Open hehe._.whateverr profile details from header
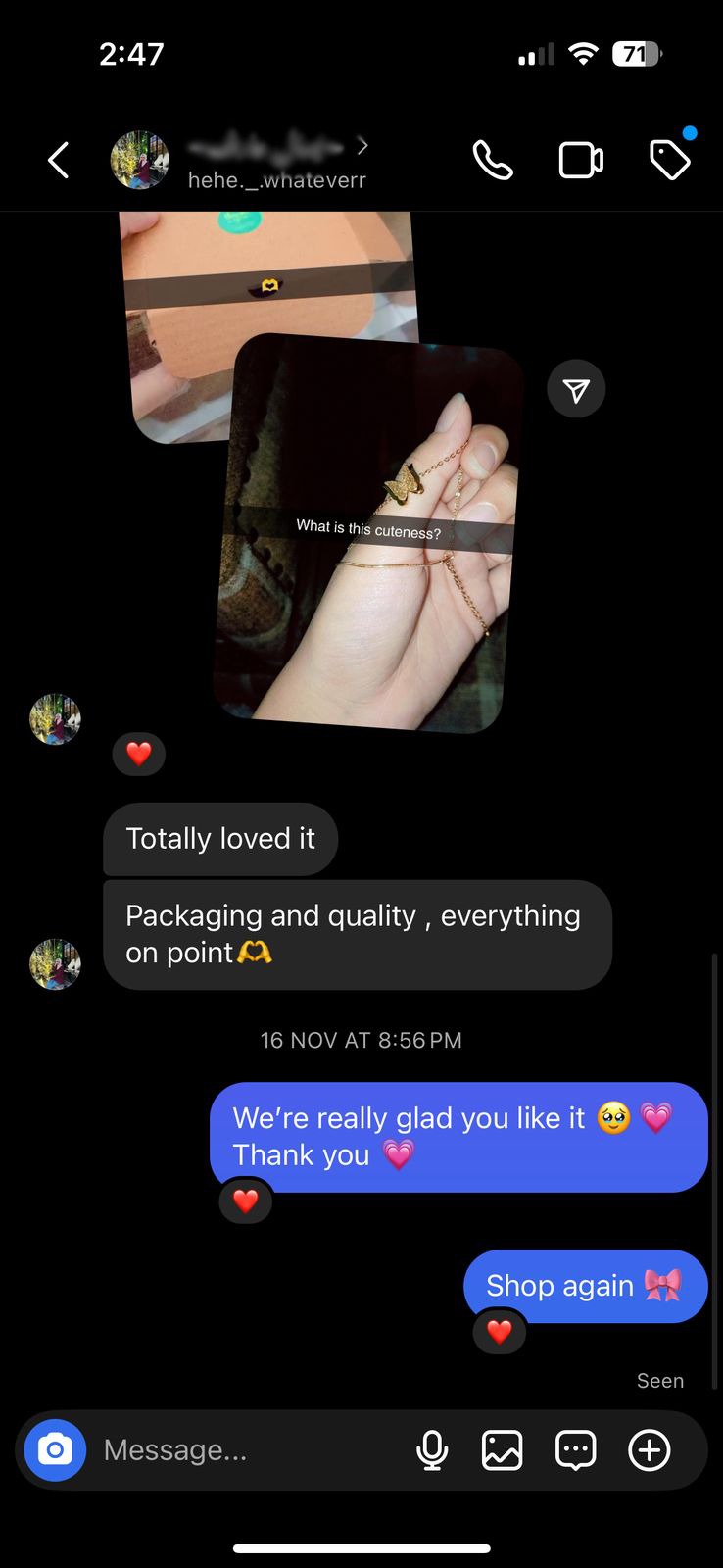This screenshot has width=723, height=1568. [277, 163]
